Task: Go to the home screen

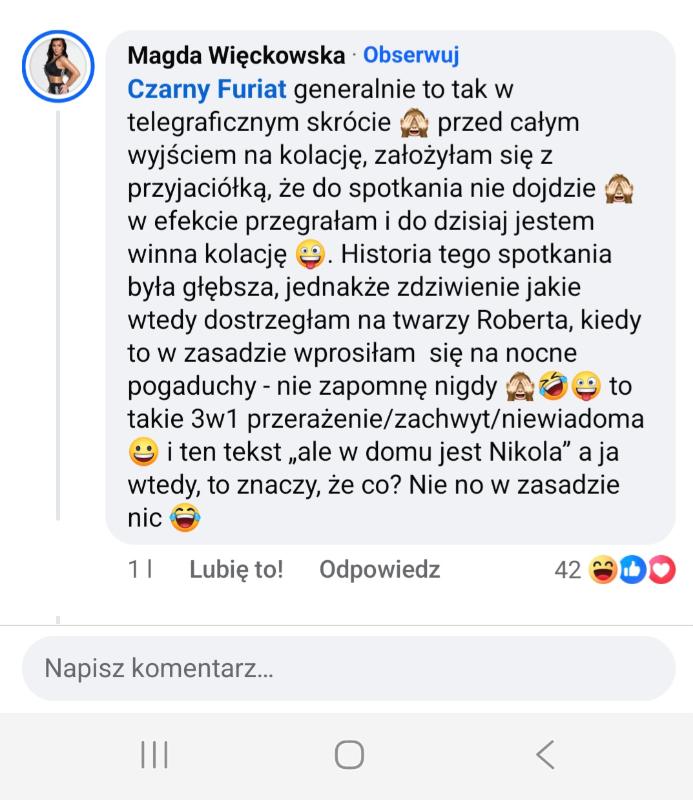Action: (x=348, y=755)
